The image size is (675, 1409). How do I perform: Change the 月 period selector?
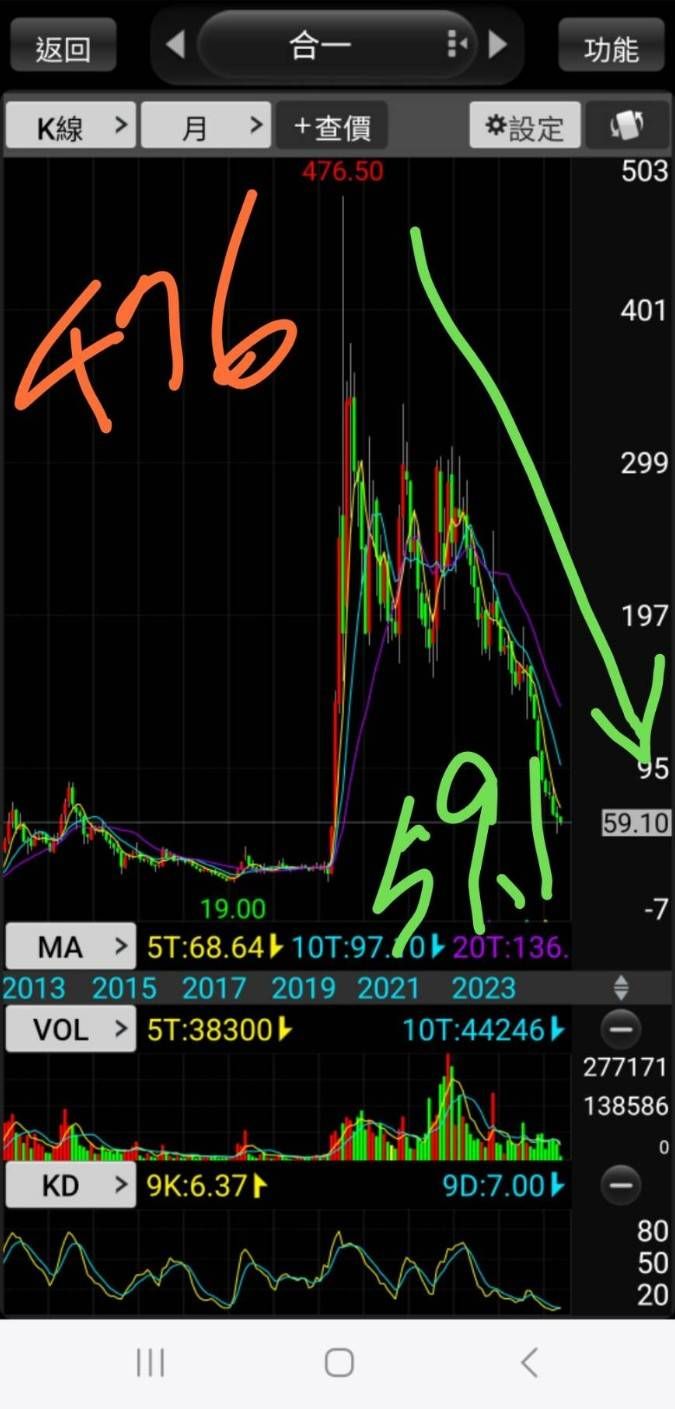click(206, 127)
